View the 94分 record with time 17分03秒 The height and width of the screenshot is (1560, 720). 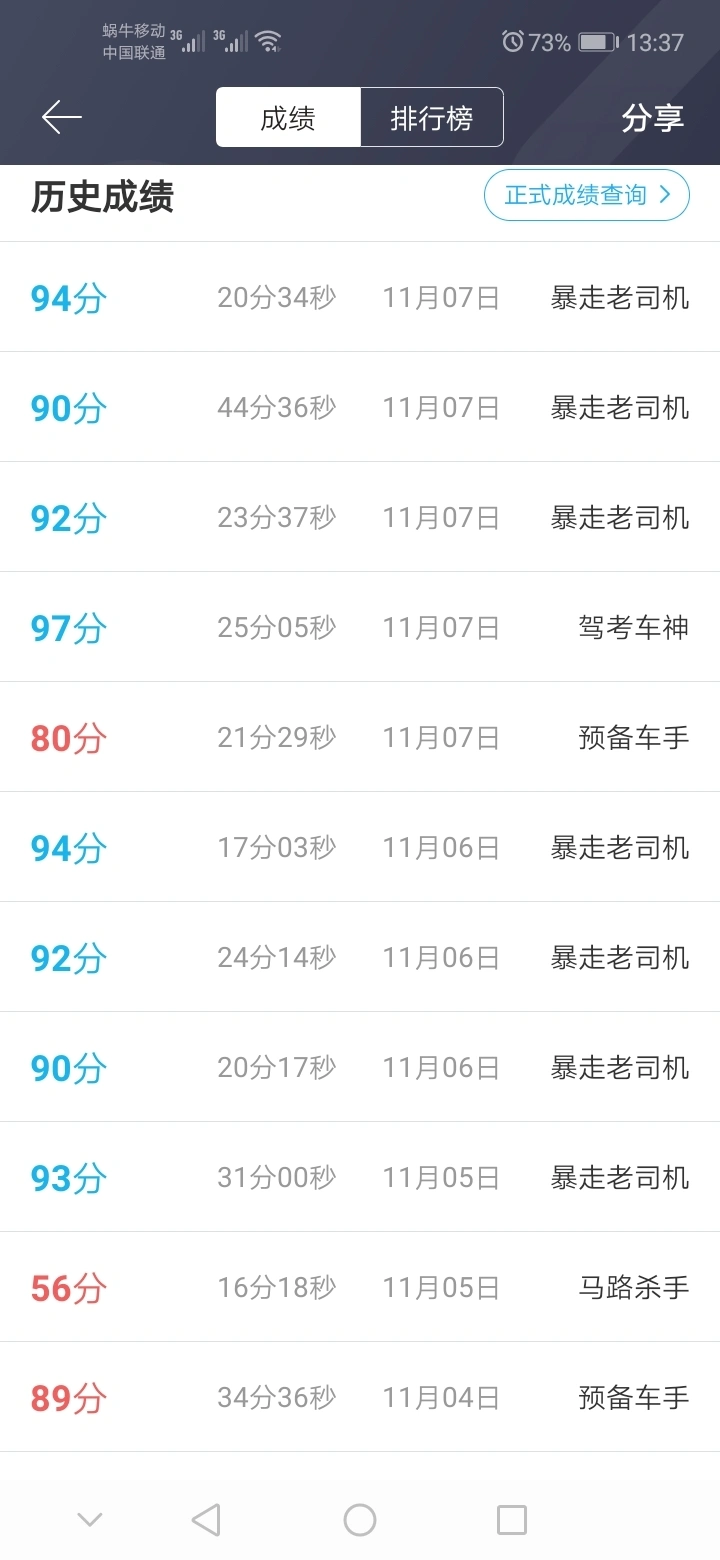pyautogui.click(x=360, y=847)
